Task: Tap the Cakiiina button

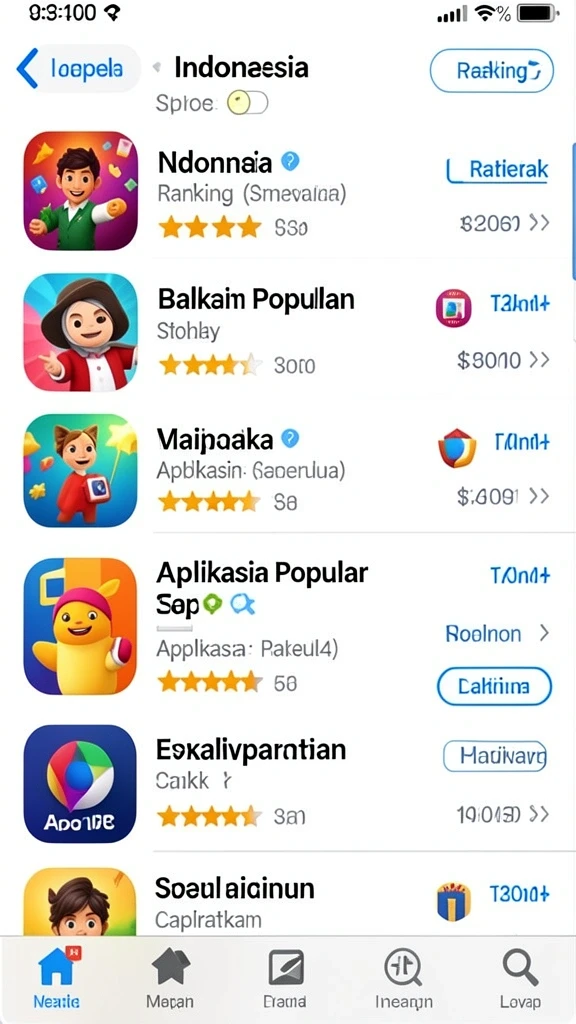Action: pos(494,686)
